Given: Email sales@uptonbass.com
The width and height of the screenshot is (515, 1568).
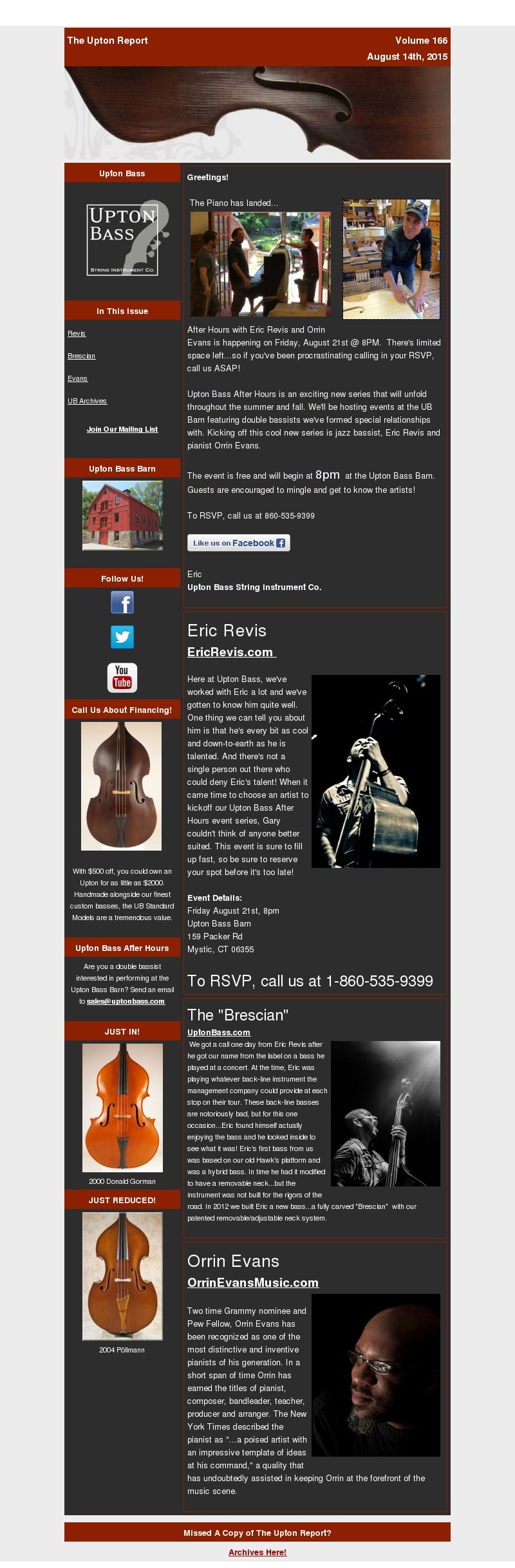Looking at the screenshot, I should click(126, 1001).
